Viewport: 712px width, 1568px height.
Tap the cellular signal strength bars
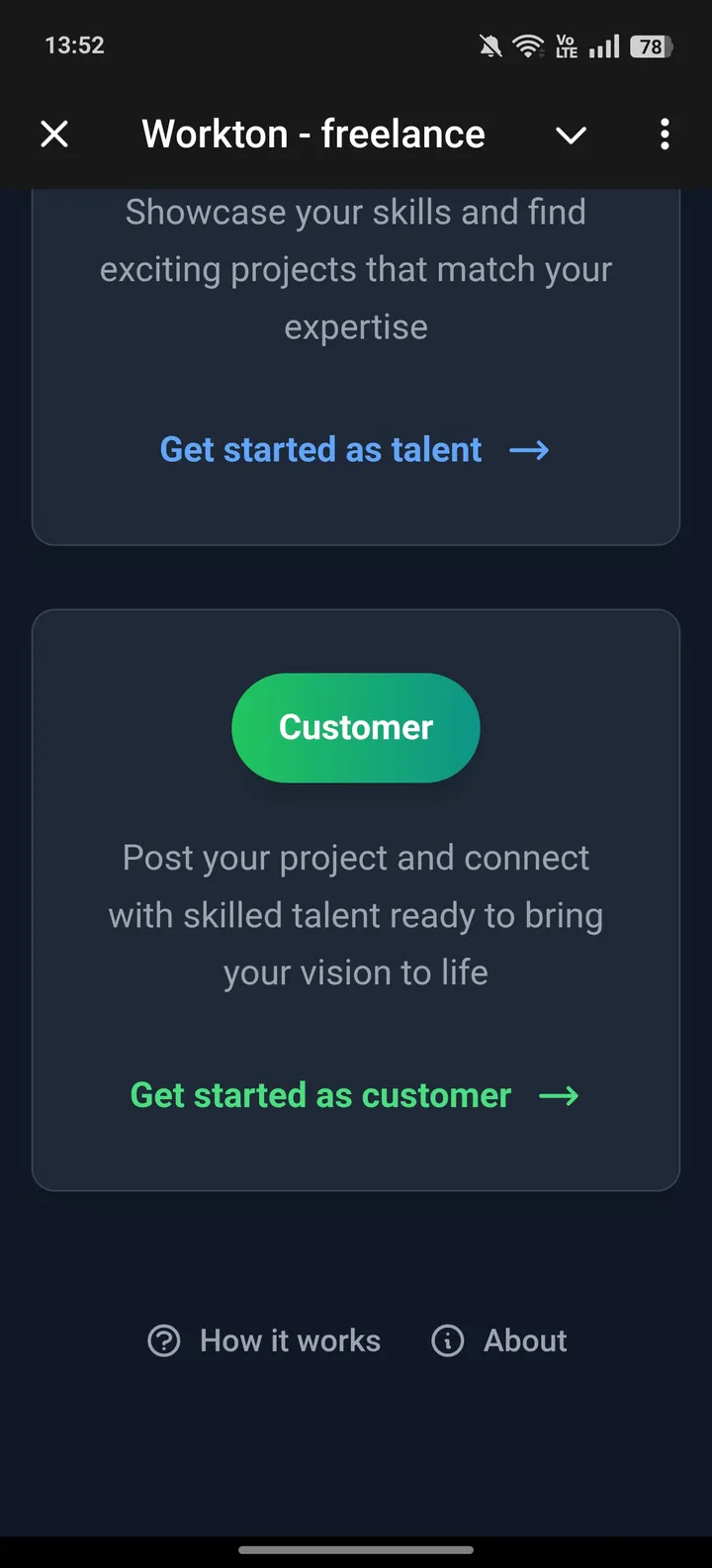pyautogui.click(x=603, y=45)
